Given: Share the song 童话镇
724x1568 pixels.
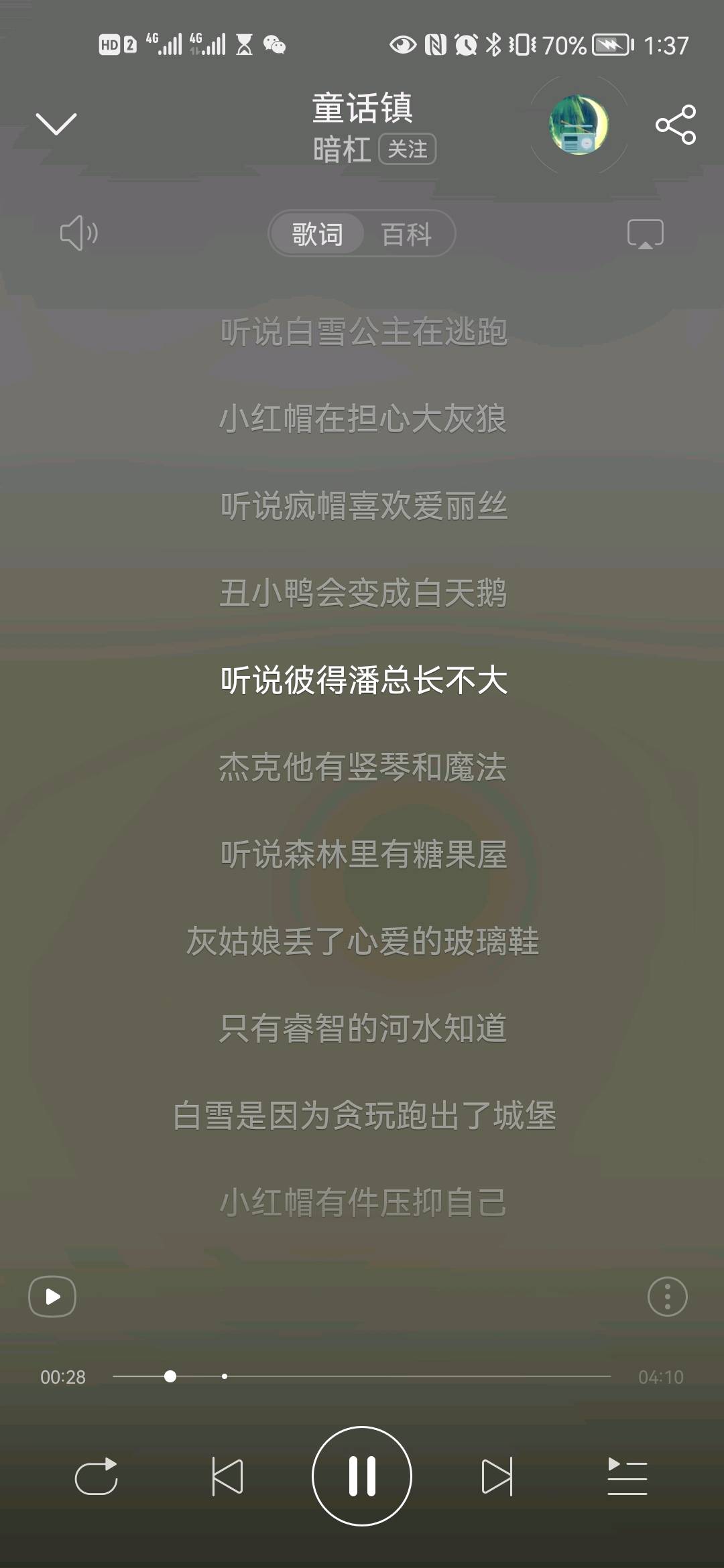Looking at the screenshot, I should (675, 125).
